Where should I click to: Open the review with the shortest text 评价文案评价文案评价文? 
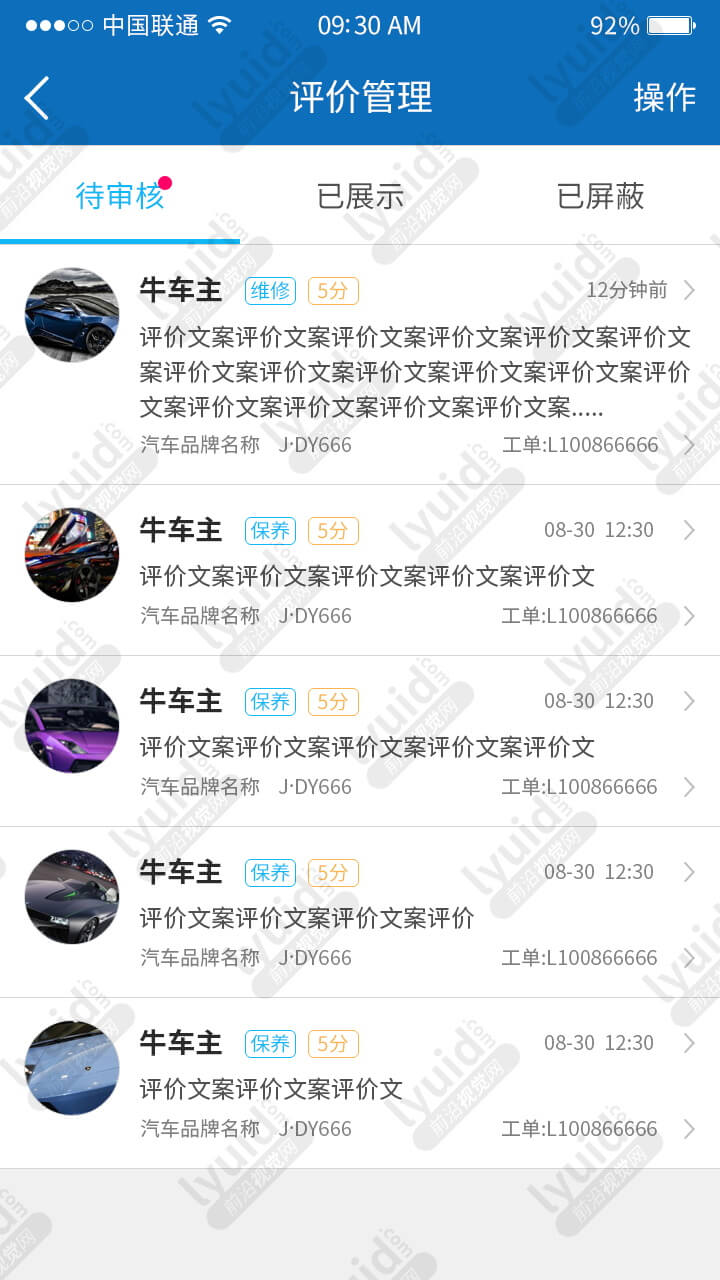click(360, 1084)
